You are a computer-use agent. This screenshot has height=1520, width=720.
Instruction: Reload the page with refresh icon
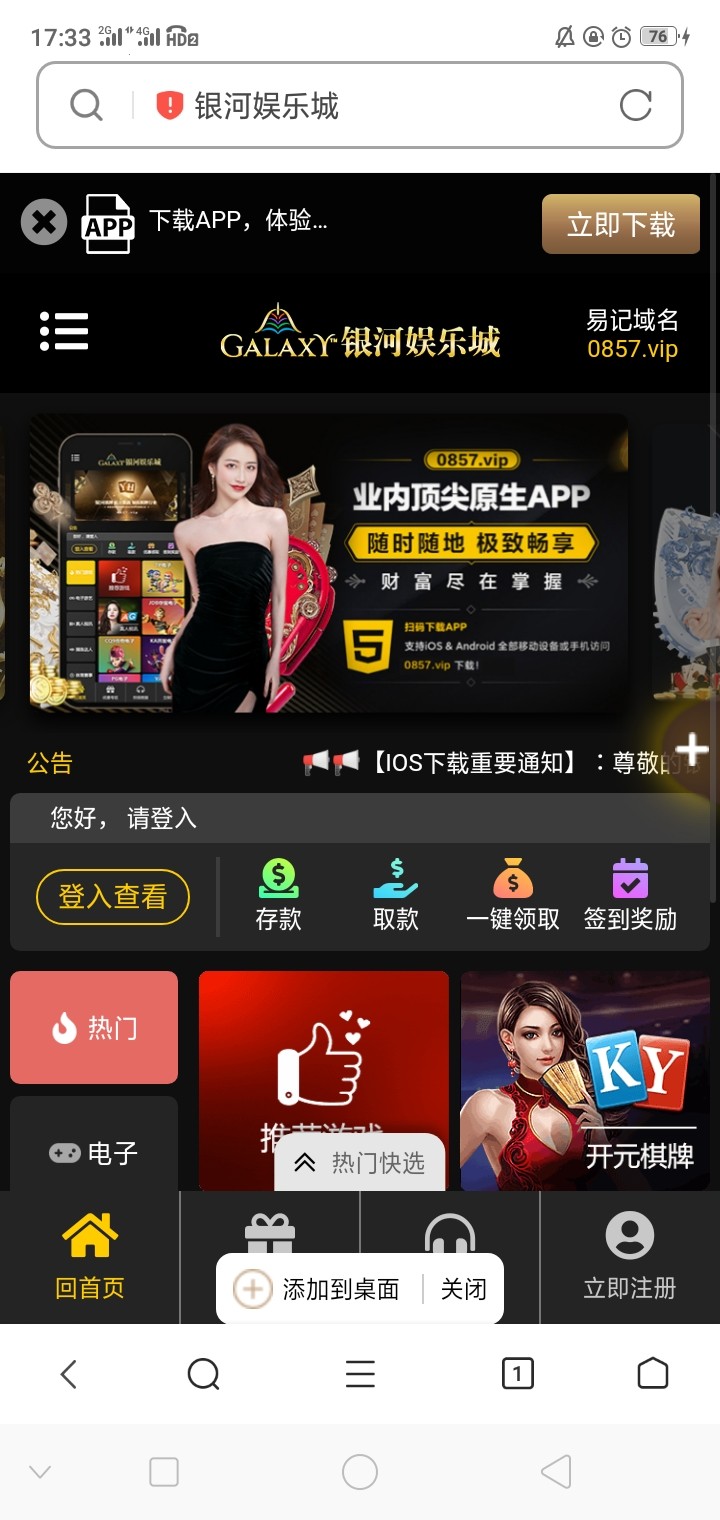tap(635, 105)
